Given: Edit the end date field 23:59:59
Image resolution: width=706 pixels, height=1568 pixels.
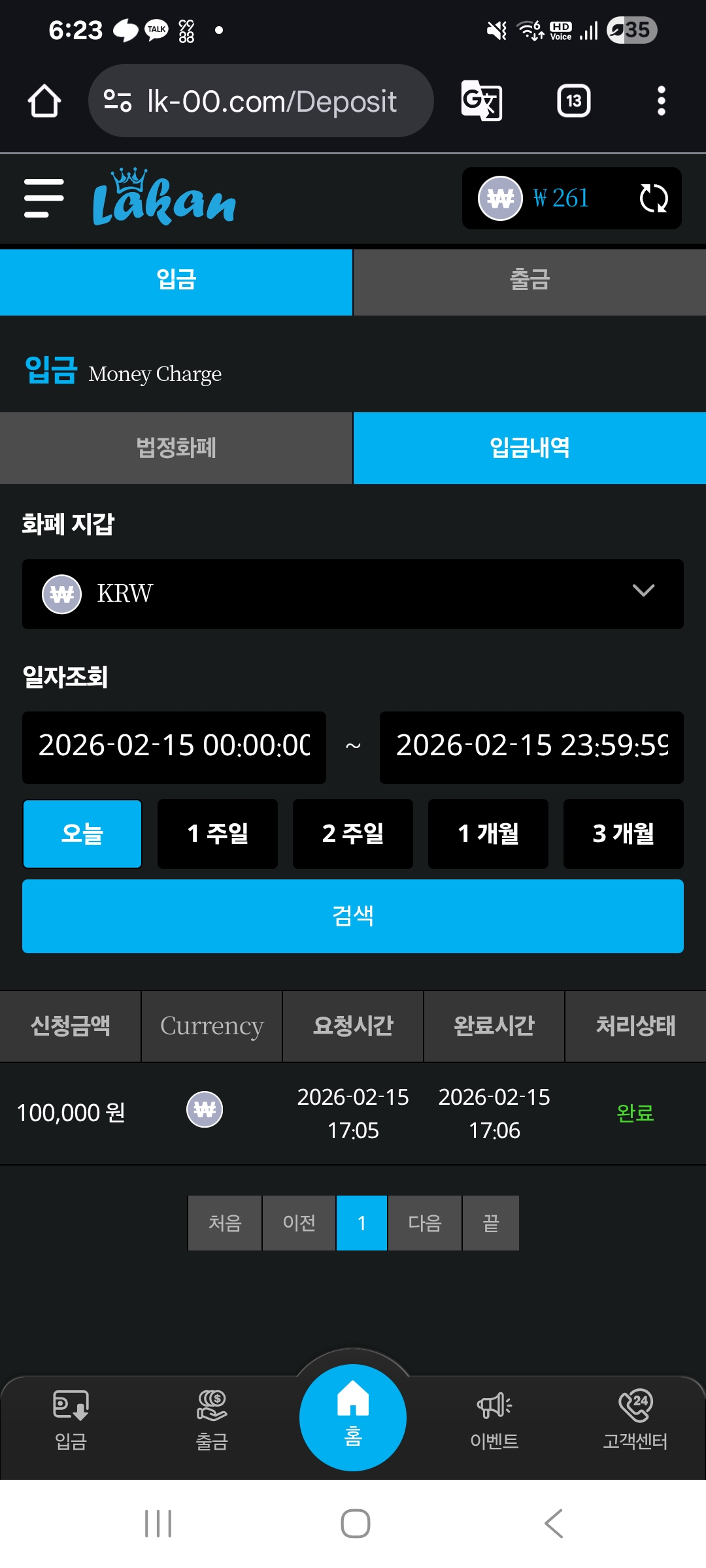Looking at the screenshot, I should [x=531, y=747].
